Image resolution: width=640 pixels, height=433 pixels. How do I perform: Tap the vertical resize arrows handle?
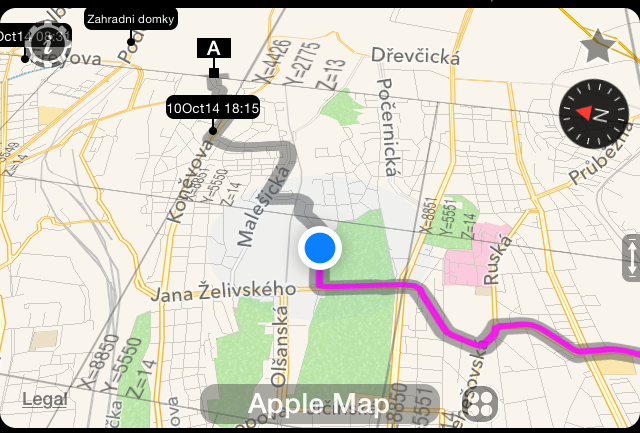click(x=631, y=258)
